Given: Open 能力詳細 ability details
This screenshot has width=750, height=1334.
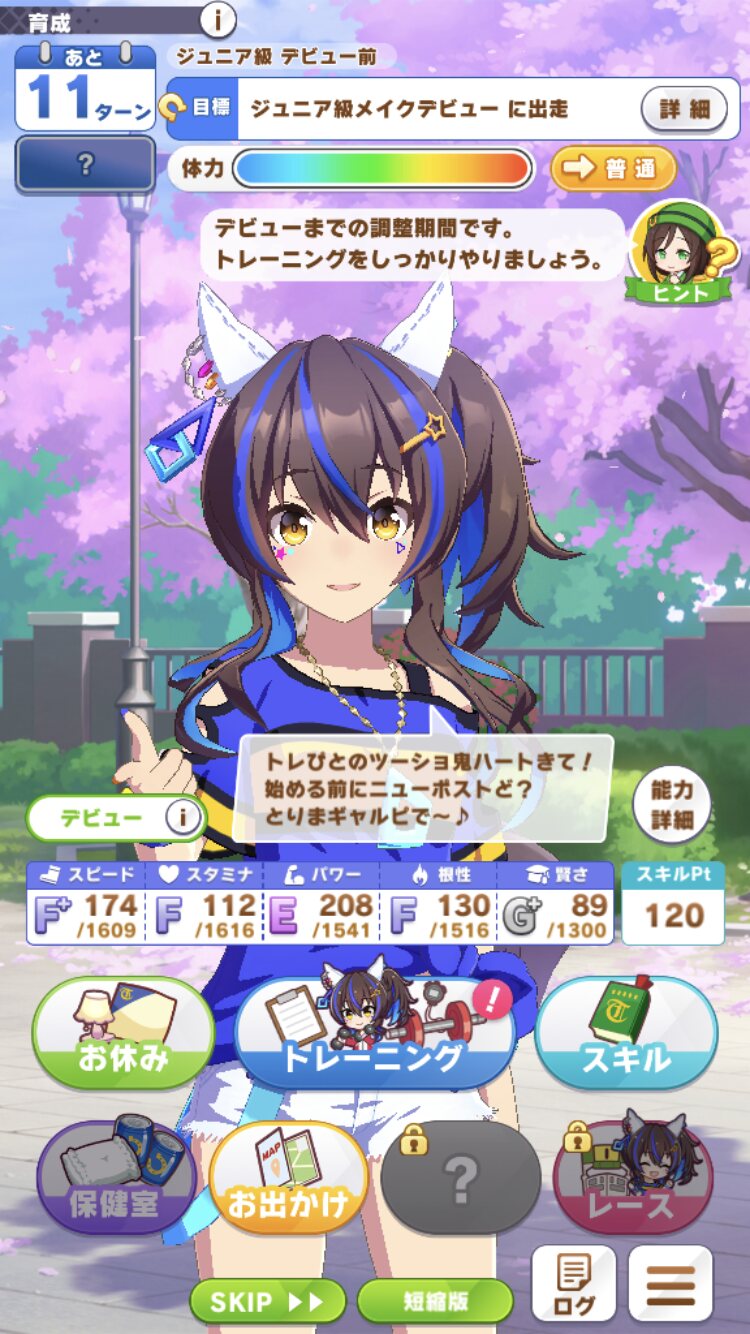Looking at the screenshot, I should (x=671, y=805).
